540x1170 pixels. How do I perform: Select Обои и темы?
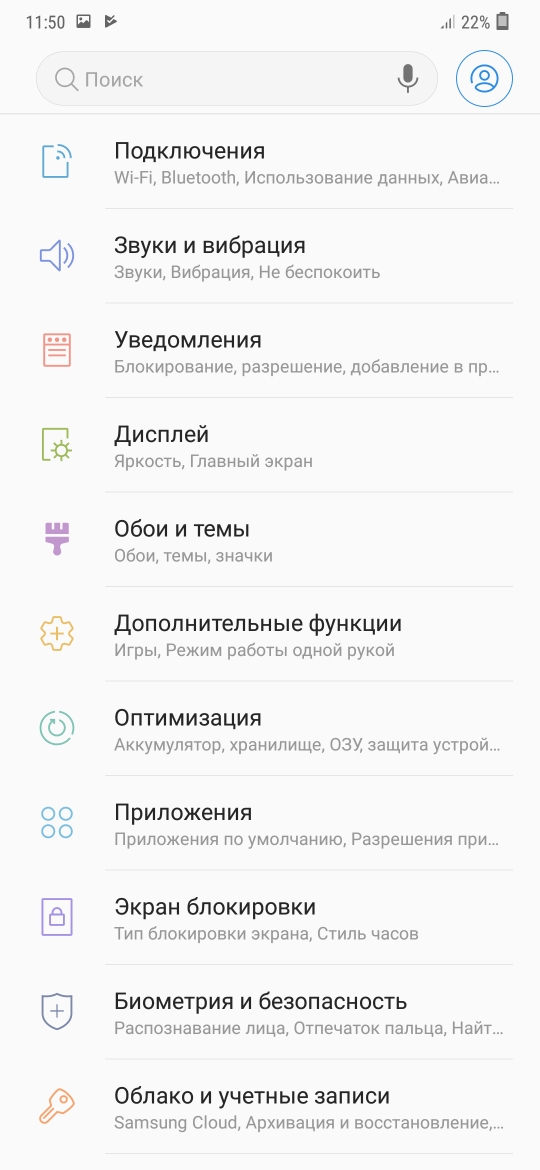click(x=270, y=539)
